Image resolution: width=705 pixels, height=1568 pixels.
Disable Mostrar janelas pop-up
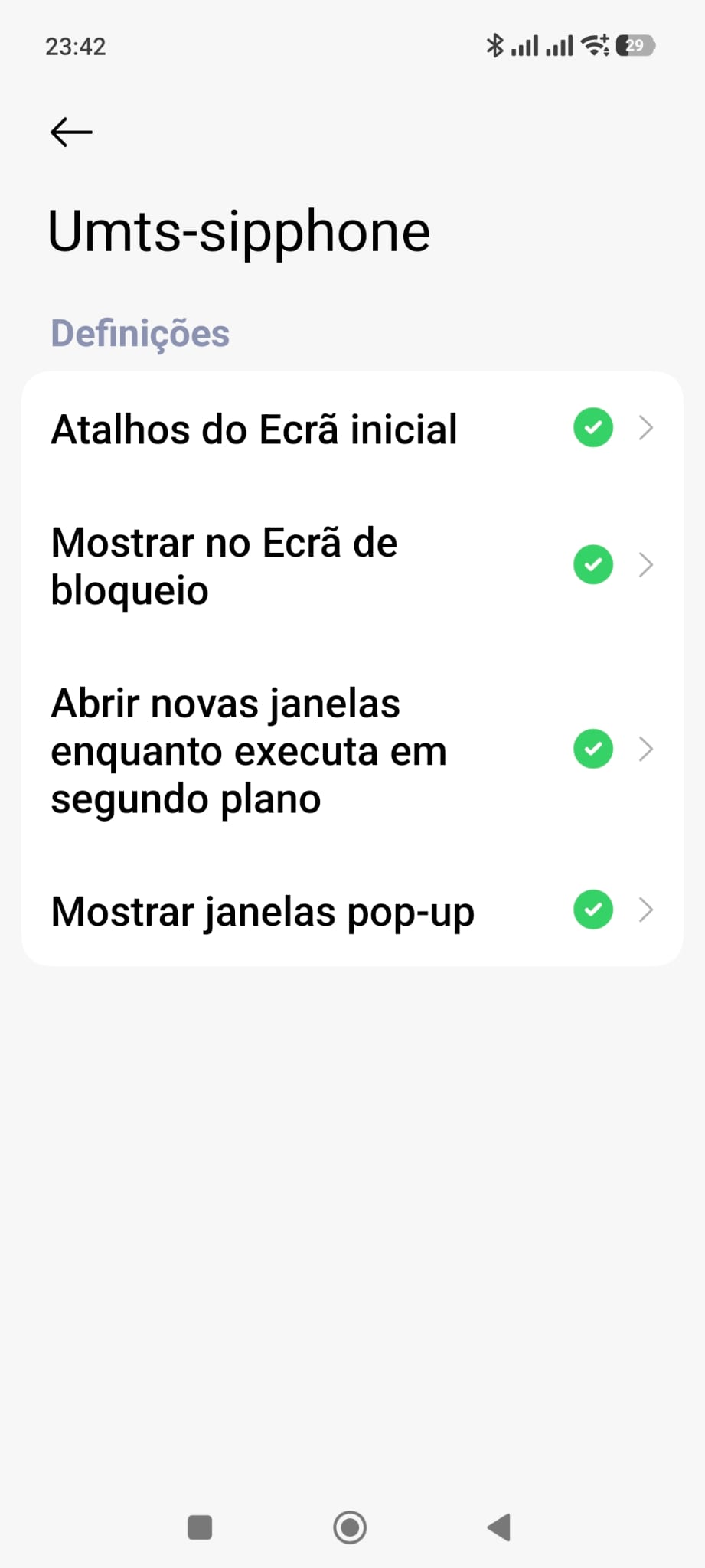pos(592,910)
